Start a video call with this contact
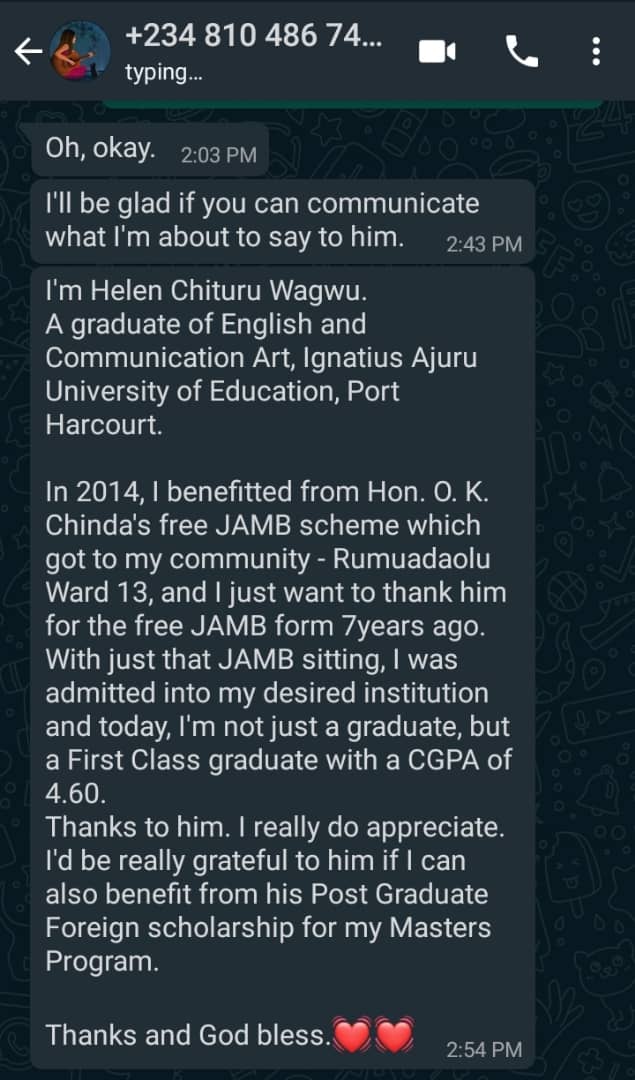 click(x=437, y=52)
